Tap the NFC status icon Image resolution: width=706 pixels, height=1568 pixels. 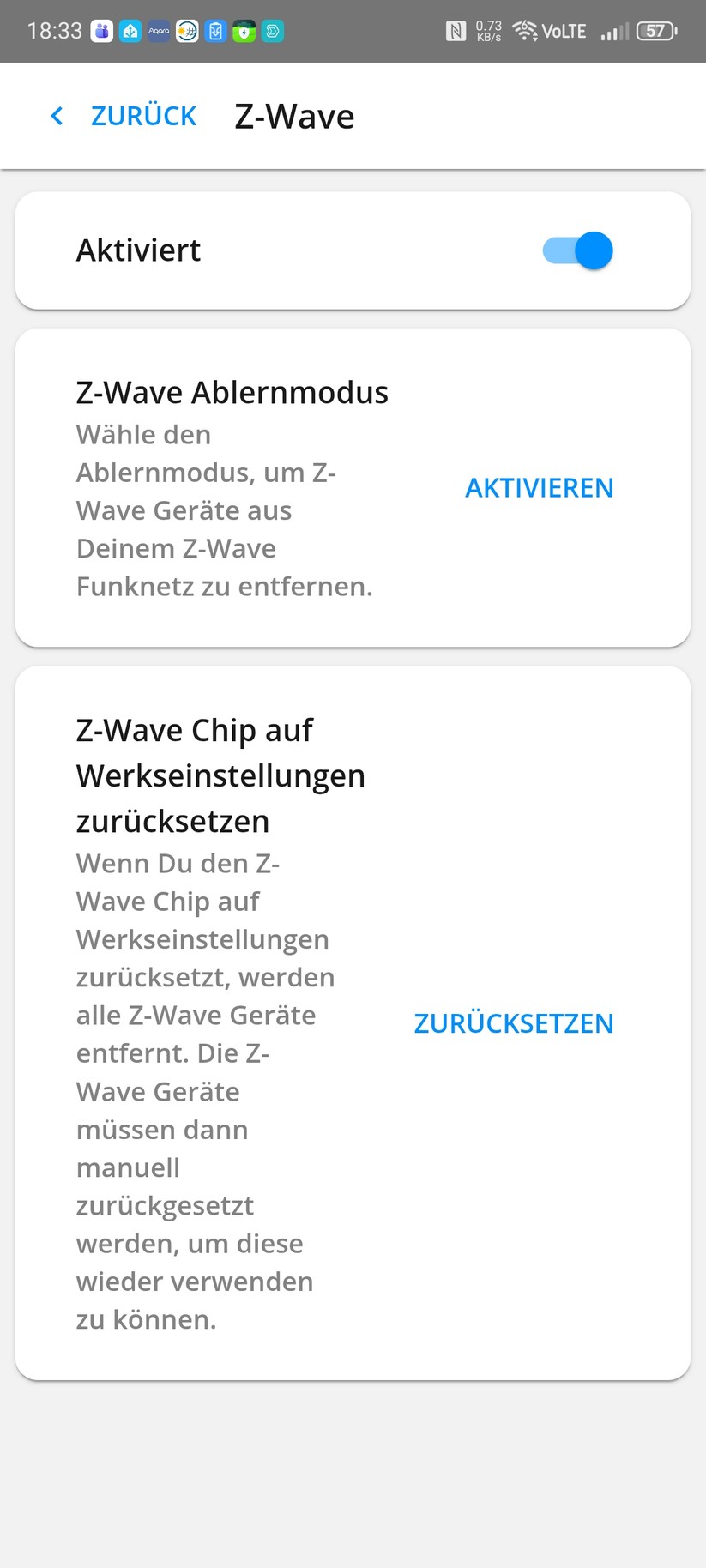pyautogui.click(x=457, y=31)
